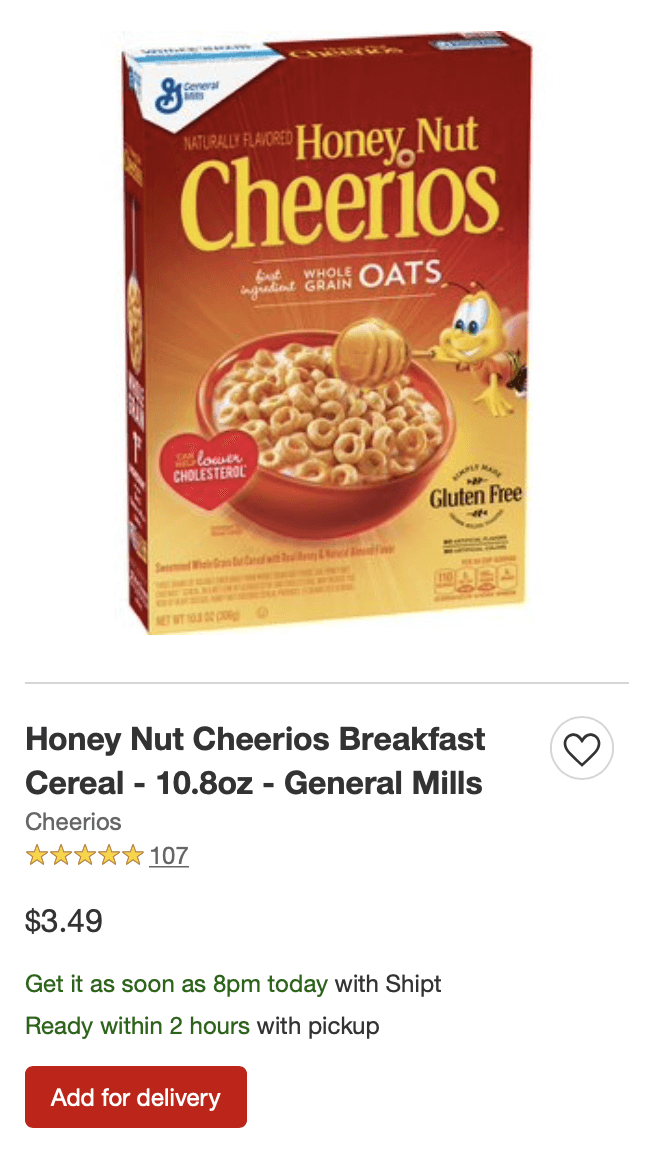Viewport: 660px width, 1160px height.
Task: Open the 107 ratings link
Action: [x=168, y=856]
